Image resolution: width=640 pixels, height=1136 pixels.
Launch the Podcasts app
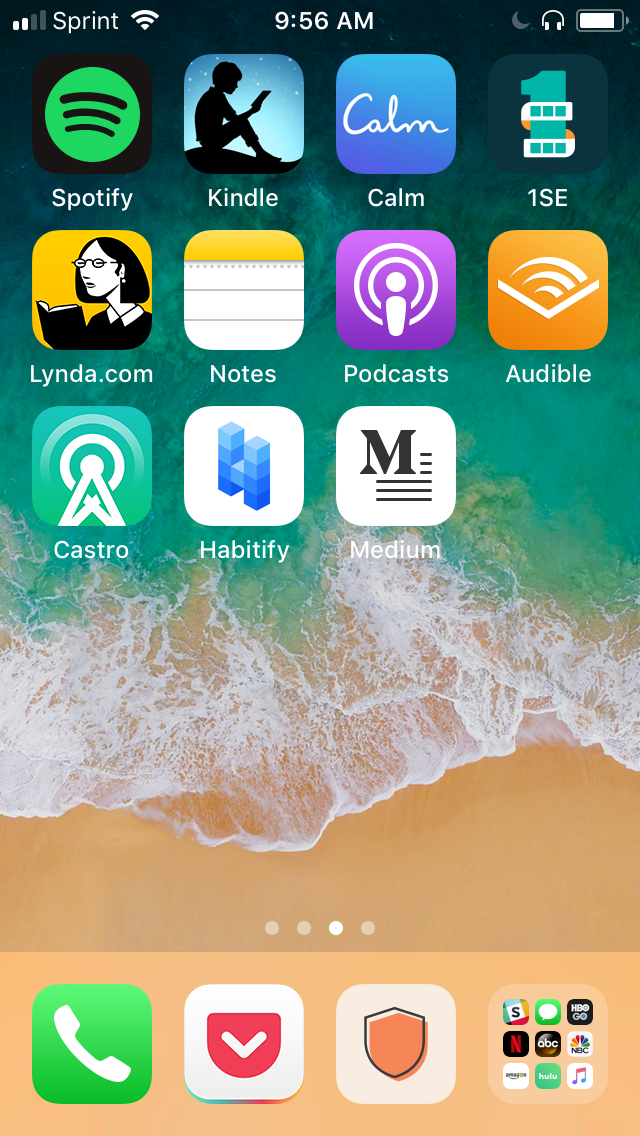coord(396,290)
